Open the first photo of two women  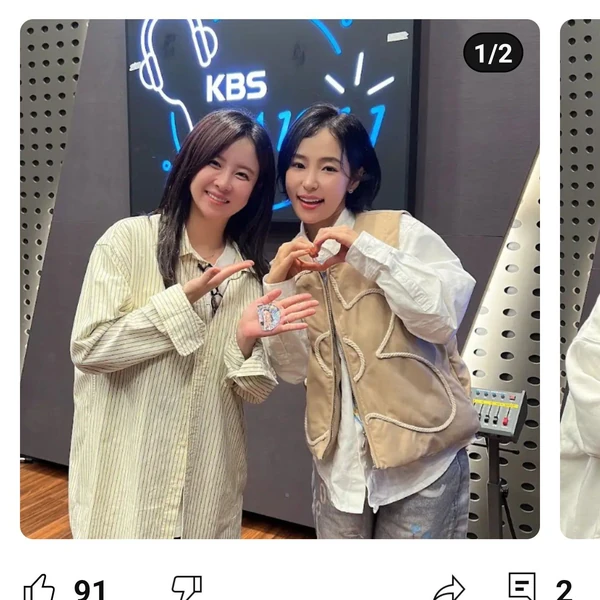[280, 280]
